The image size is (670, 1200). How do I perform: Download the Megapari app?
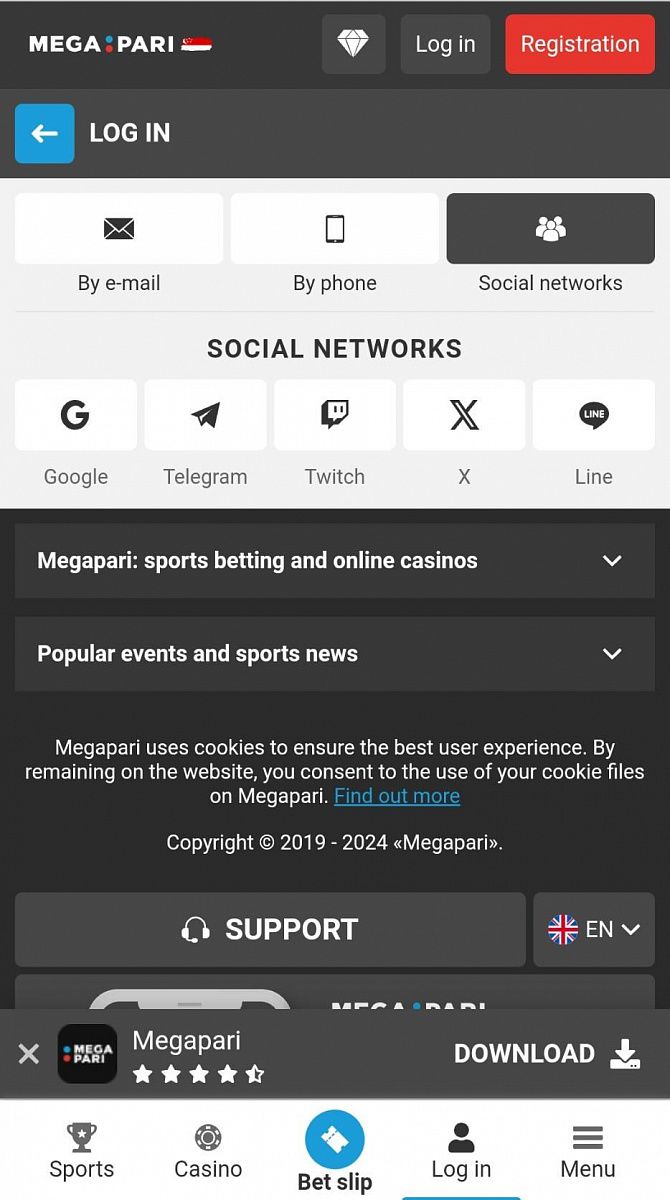[x=546, y=1053]
